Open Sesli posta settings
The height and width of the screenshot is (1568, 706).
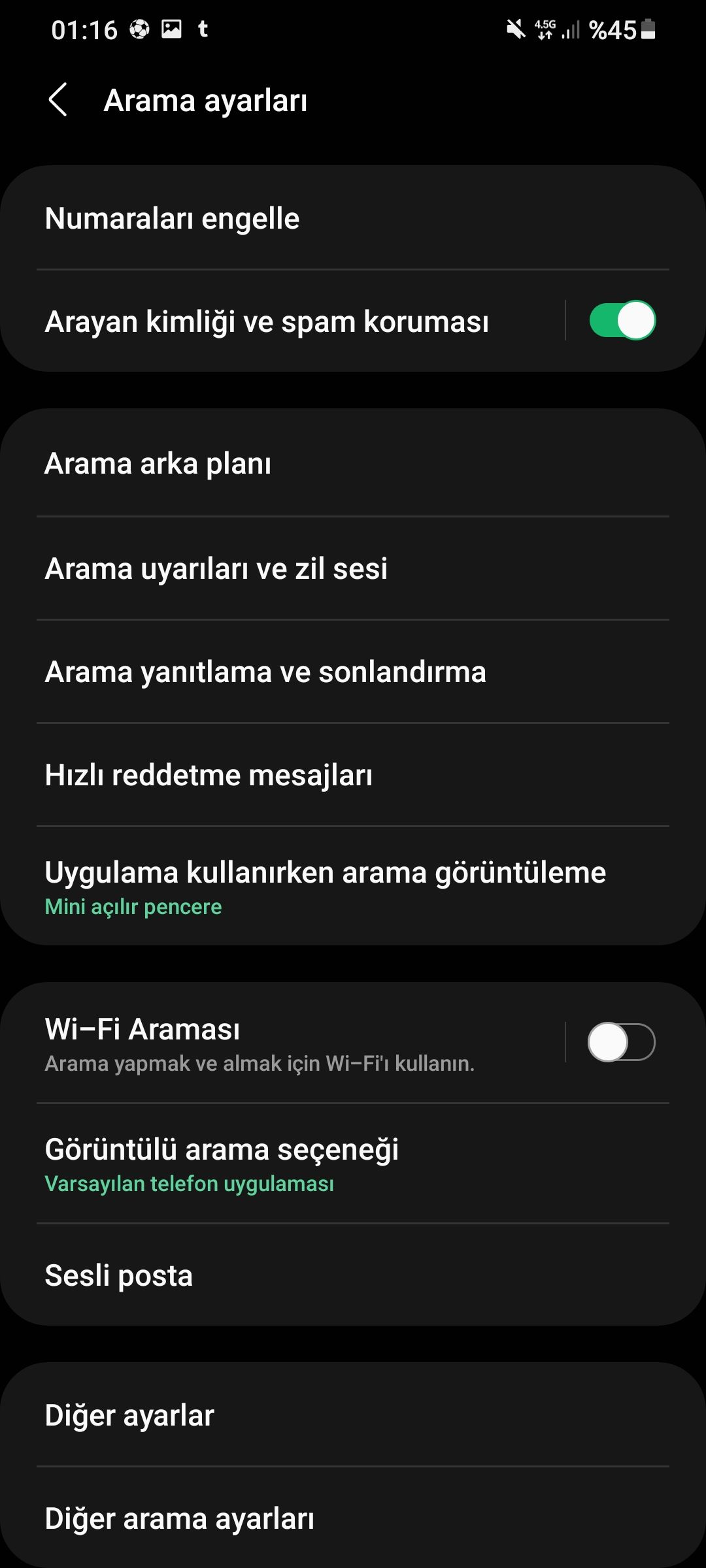(x=353, y=1275)
